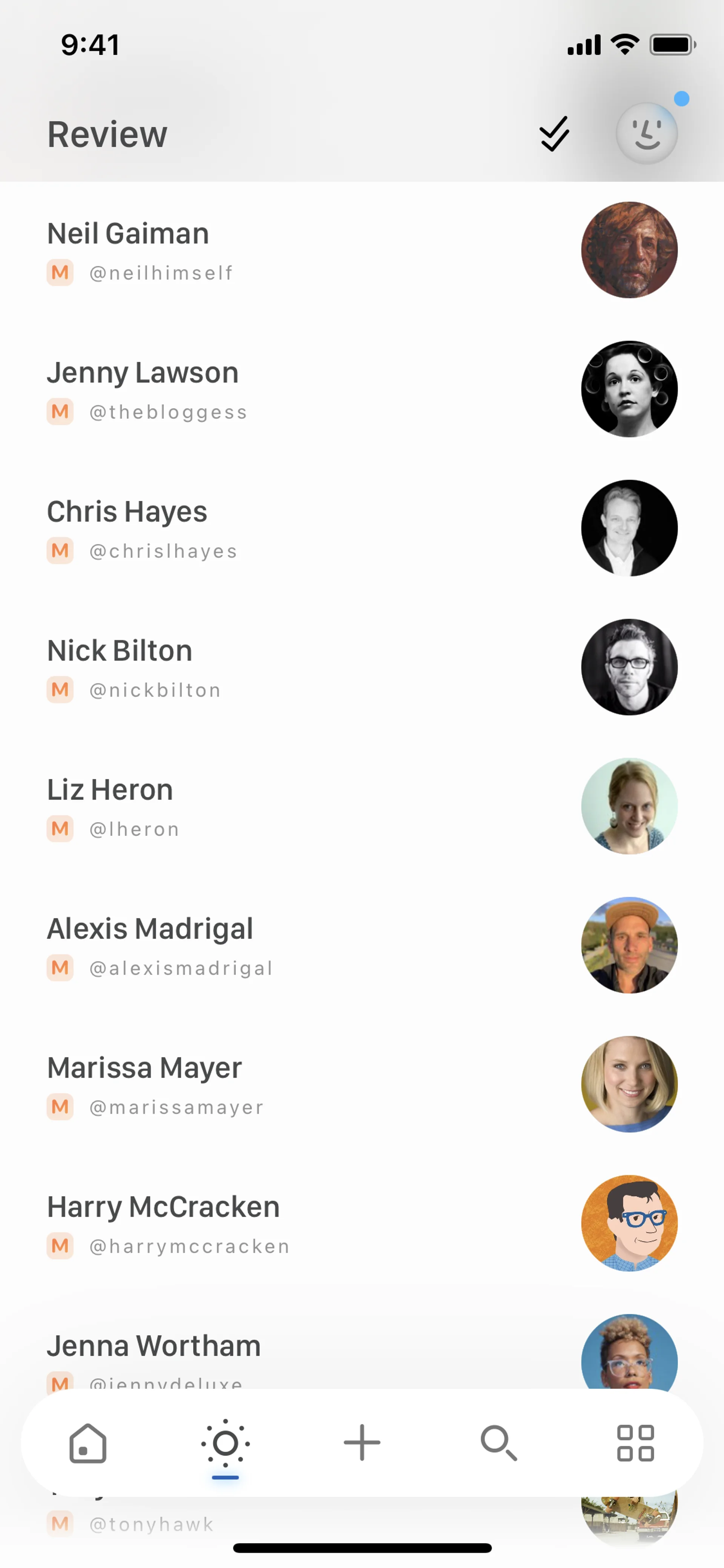The image size is (724, 1568).
Task: Add new item with the plus button
Action: (362, 1443)
